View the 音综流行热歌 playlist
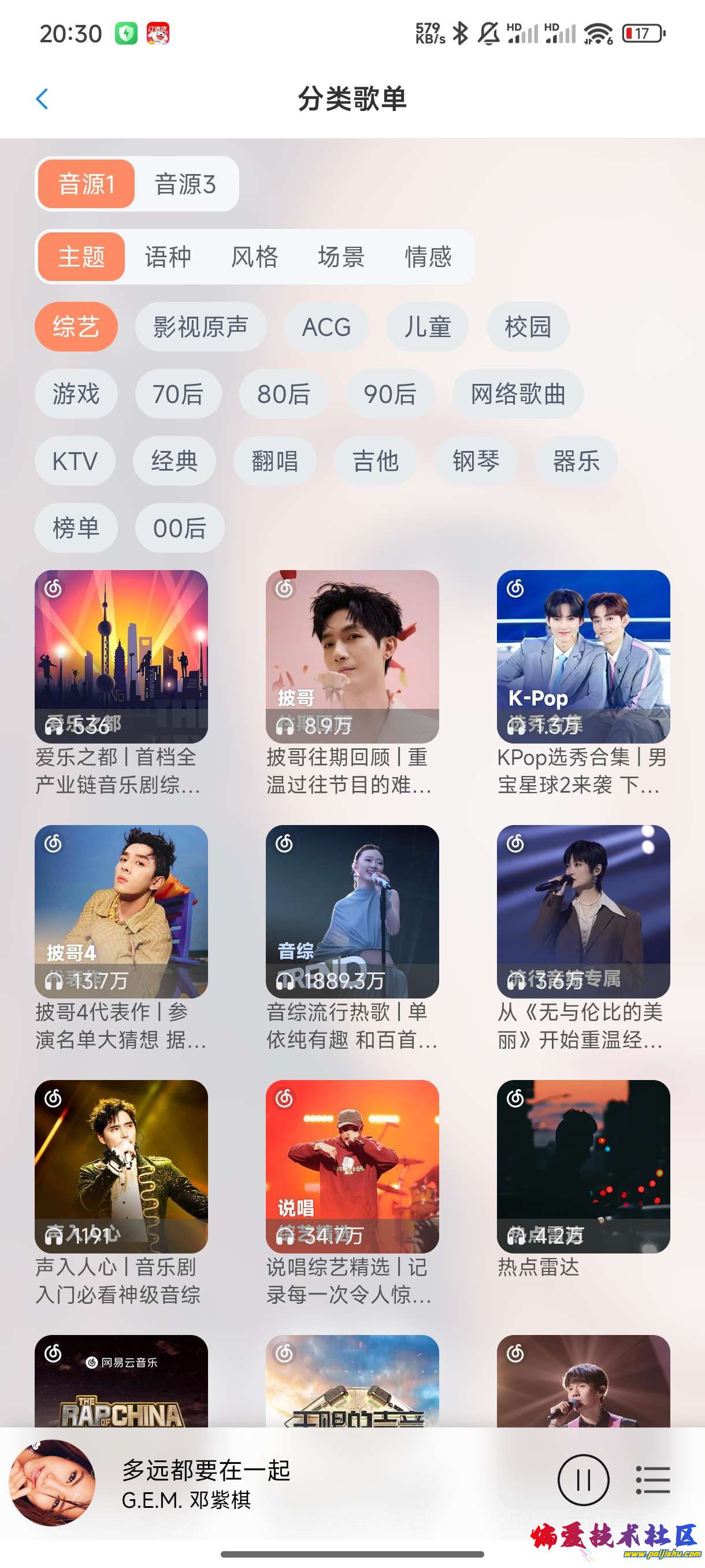705x1568 pixels. pyautogui.click(x=352, y=911)
